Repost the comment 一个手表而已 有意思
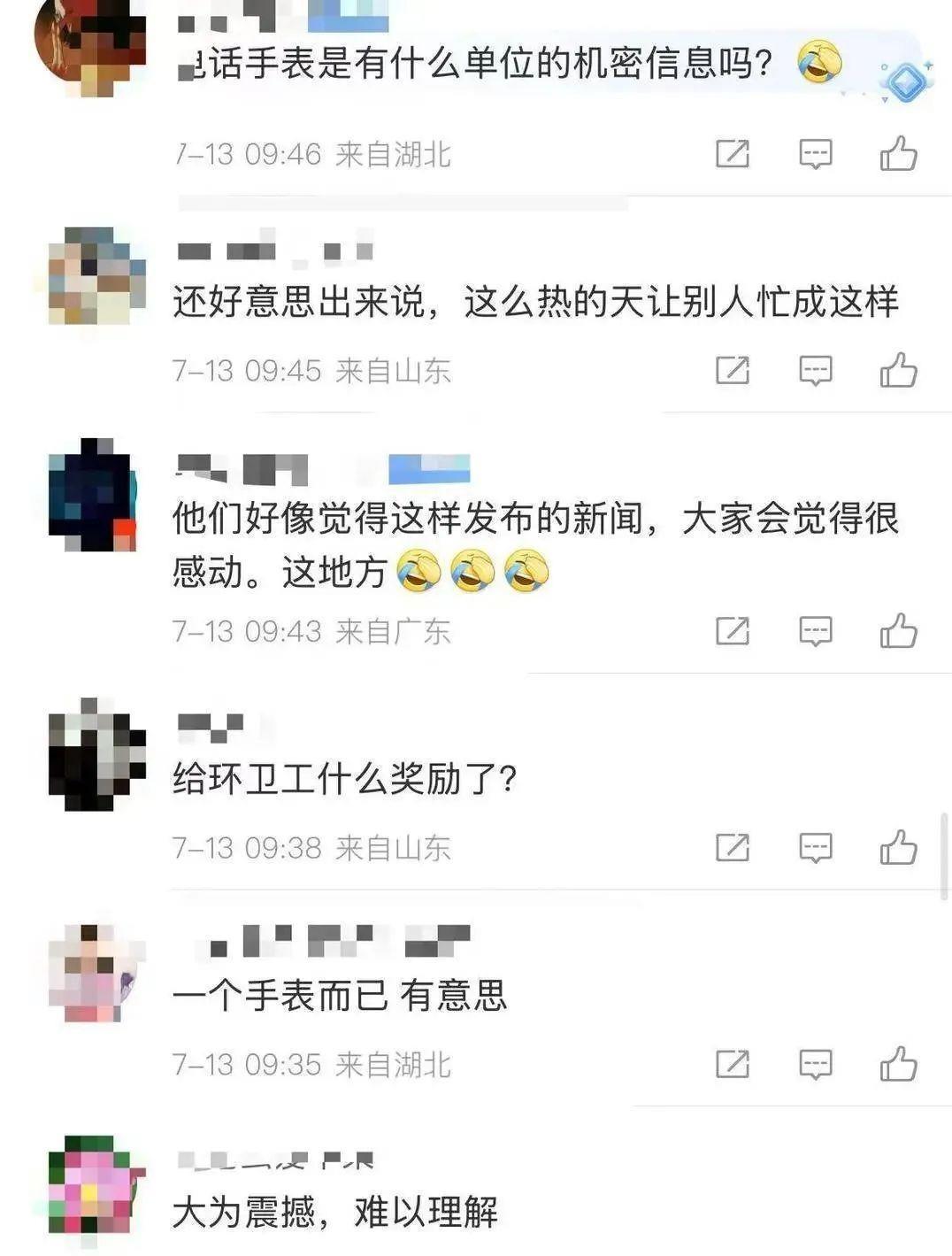 click(x=732, y=1063)
